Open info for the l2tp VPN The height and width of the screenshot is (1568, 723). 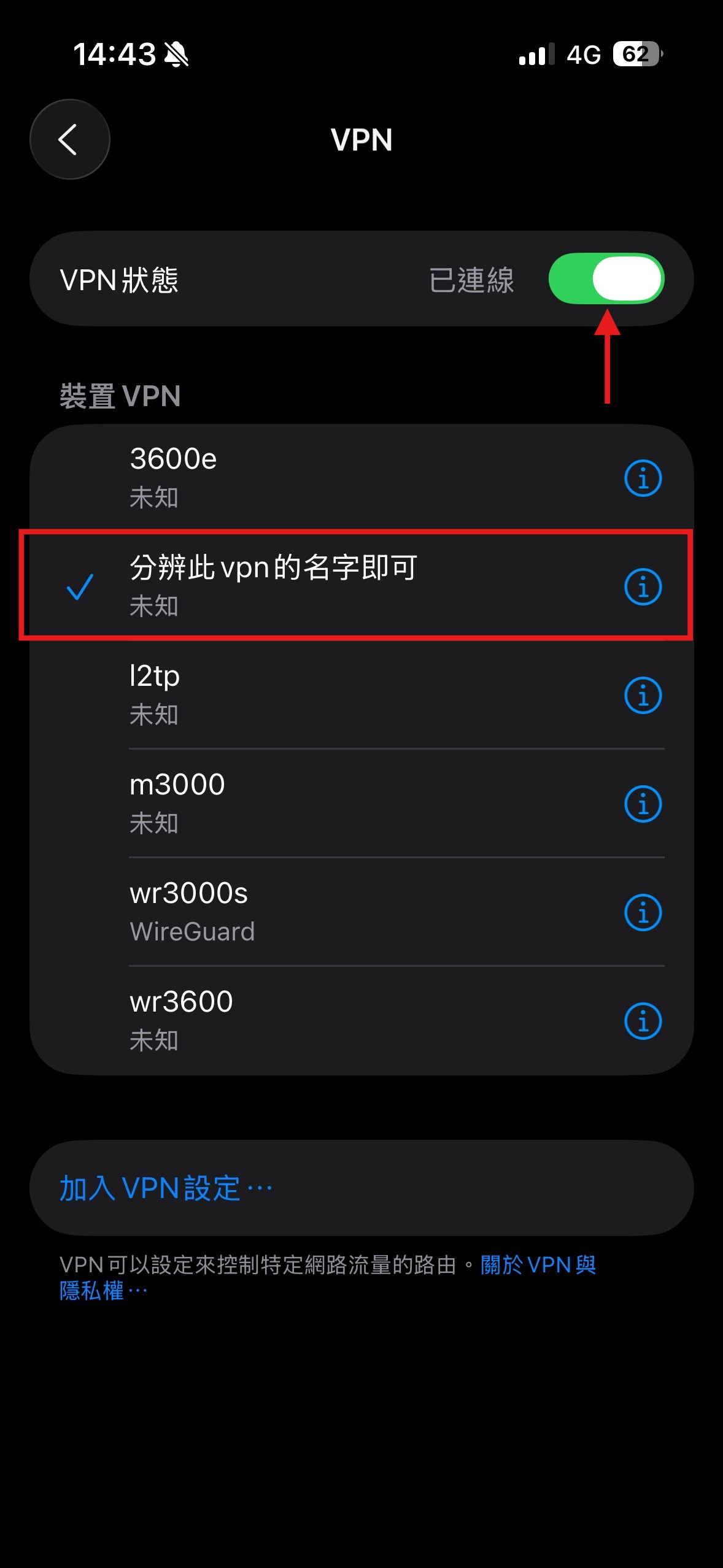coord(643,695)
